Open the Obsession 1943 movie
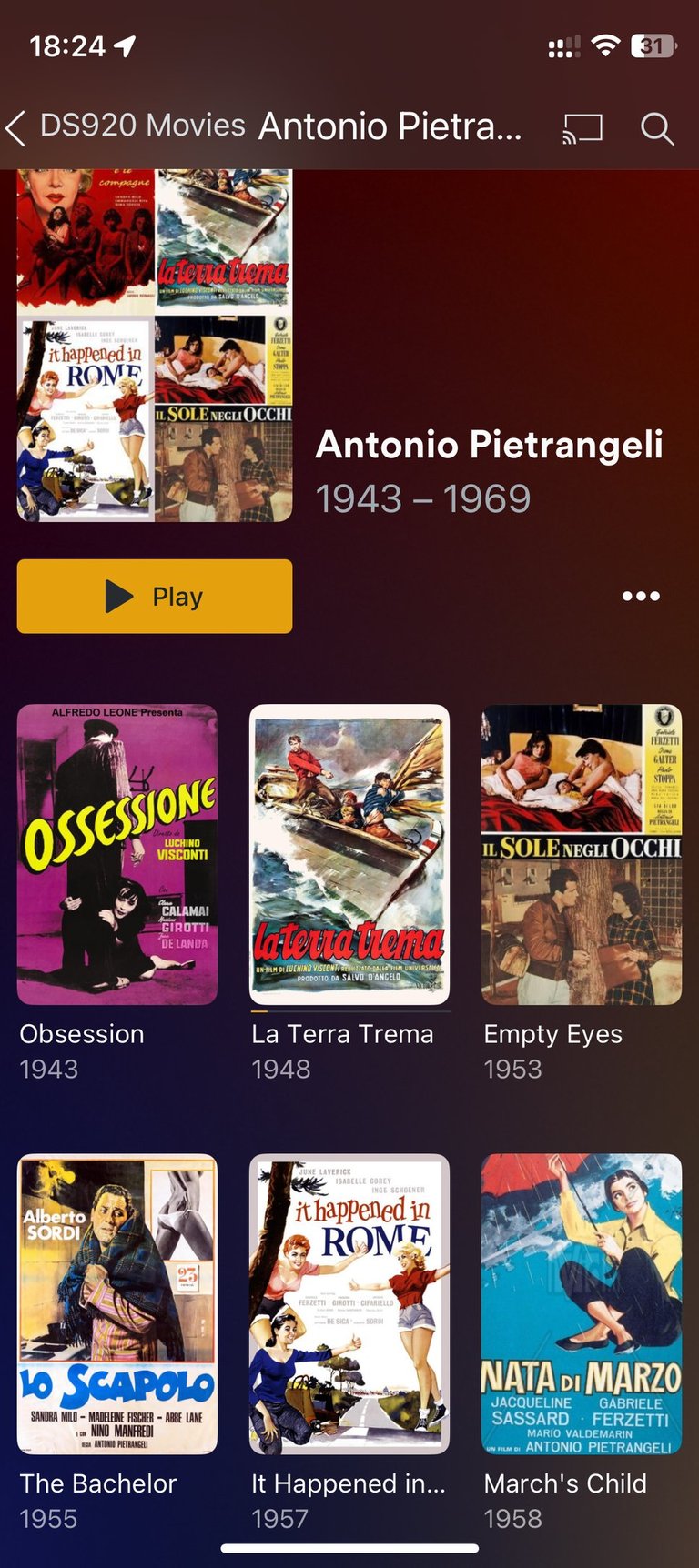This screenshot has height=1568, width=699. pos(117,855)
